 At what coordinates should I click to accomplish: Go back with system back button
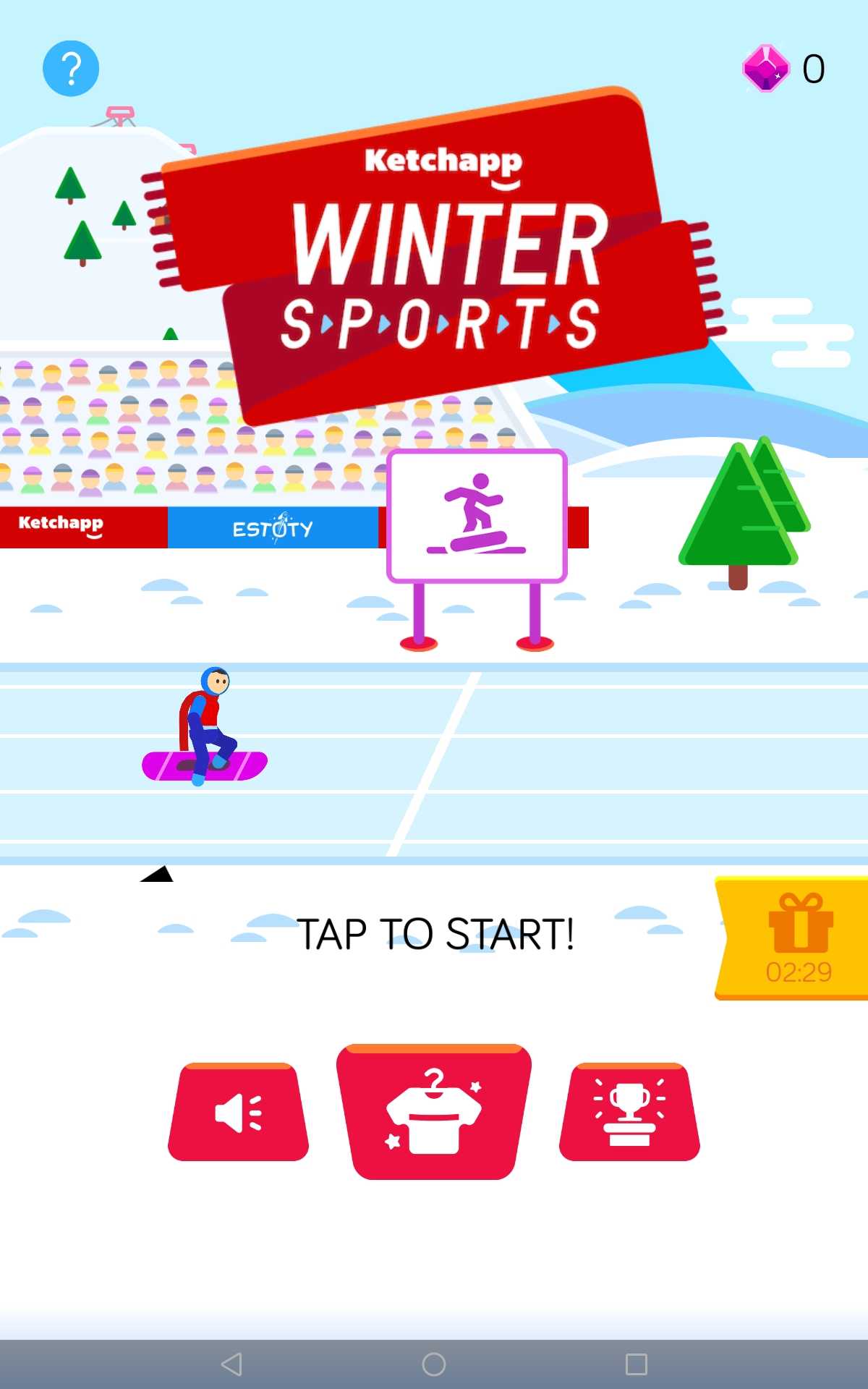(231, 1364)
